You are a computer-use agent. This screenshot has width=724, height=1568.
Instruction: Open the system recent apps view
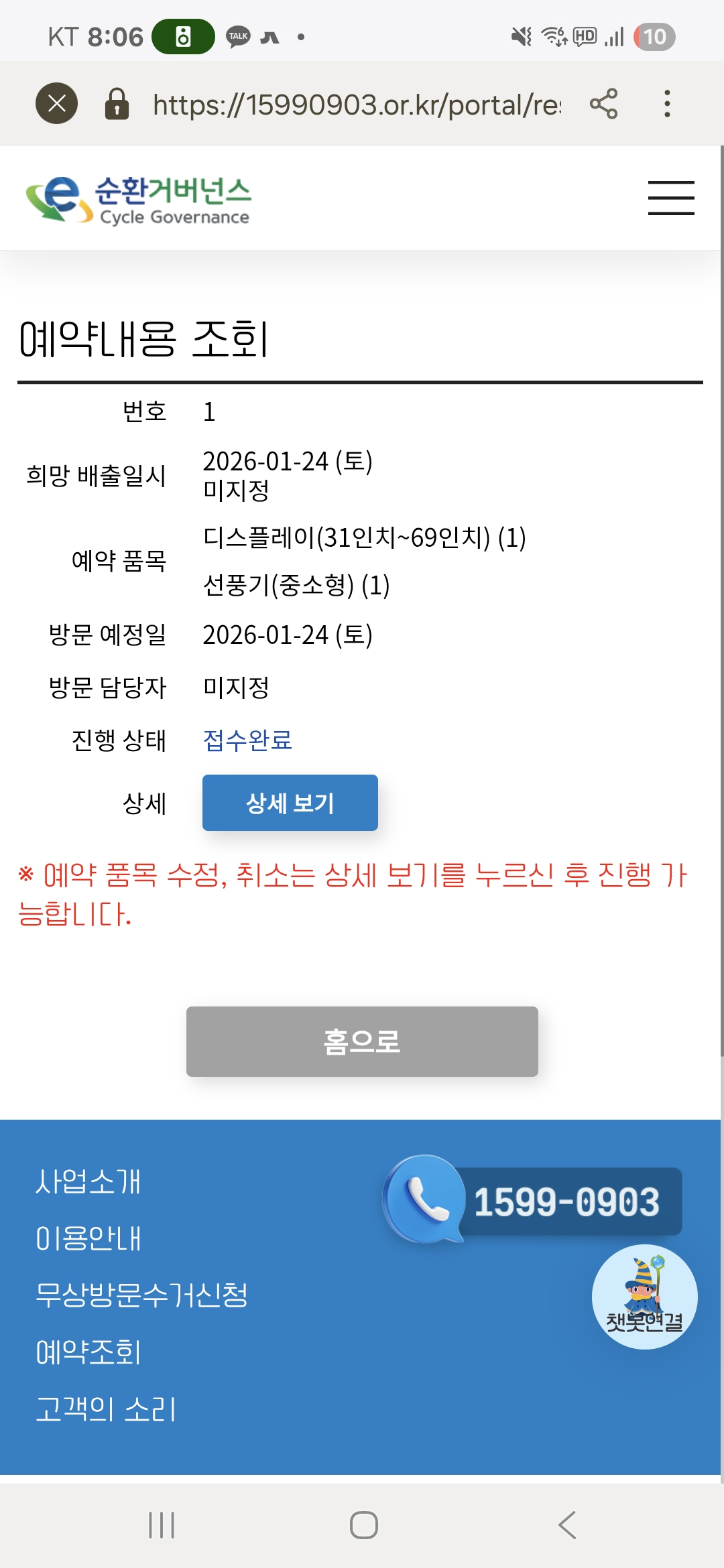click(x=162, y=1525)
